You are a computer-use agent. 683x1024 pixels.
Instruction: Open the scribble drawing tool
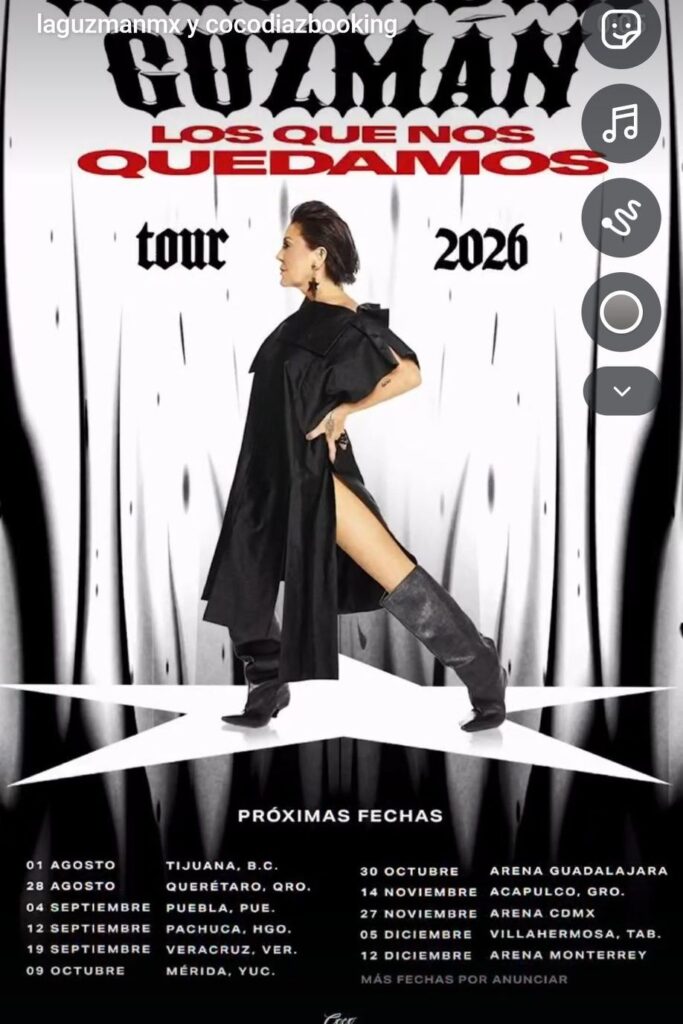point(621,218)
